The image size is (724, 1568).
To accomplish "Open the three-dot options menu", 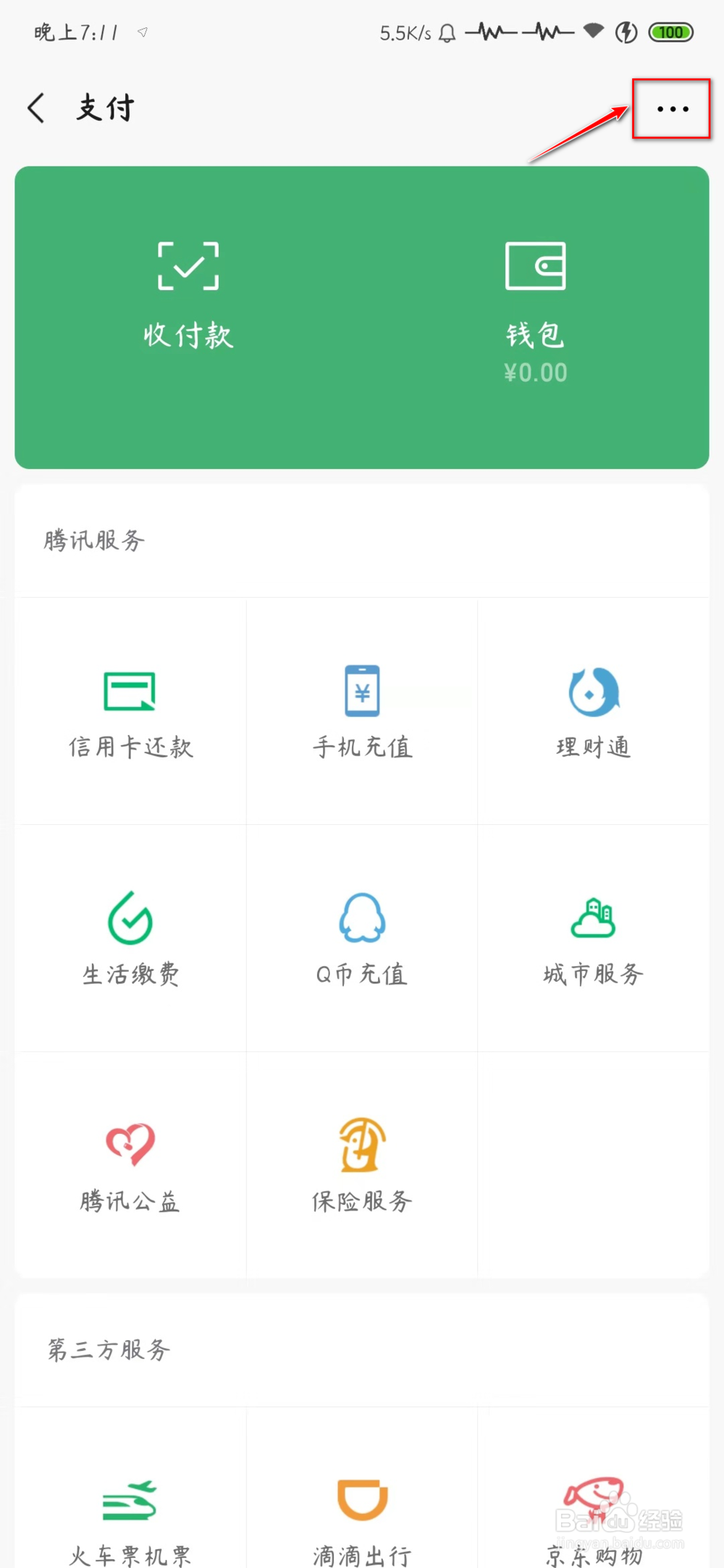I will pyautogui.click(x=670, y=109).
